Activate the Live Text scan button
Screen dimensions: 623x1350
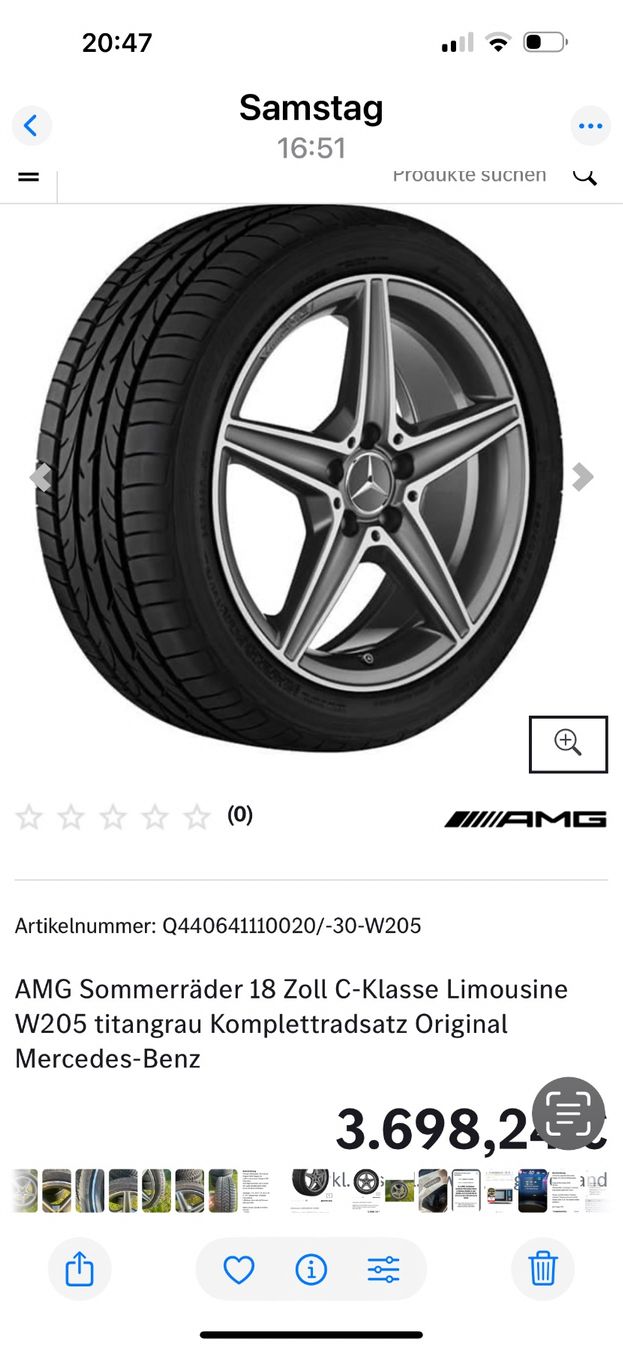click(568, 1113)
